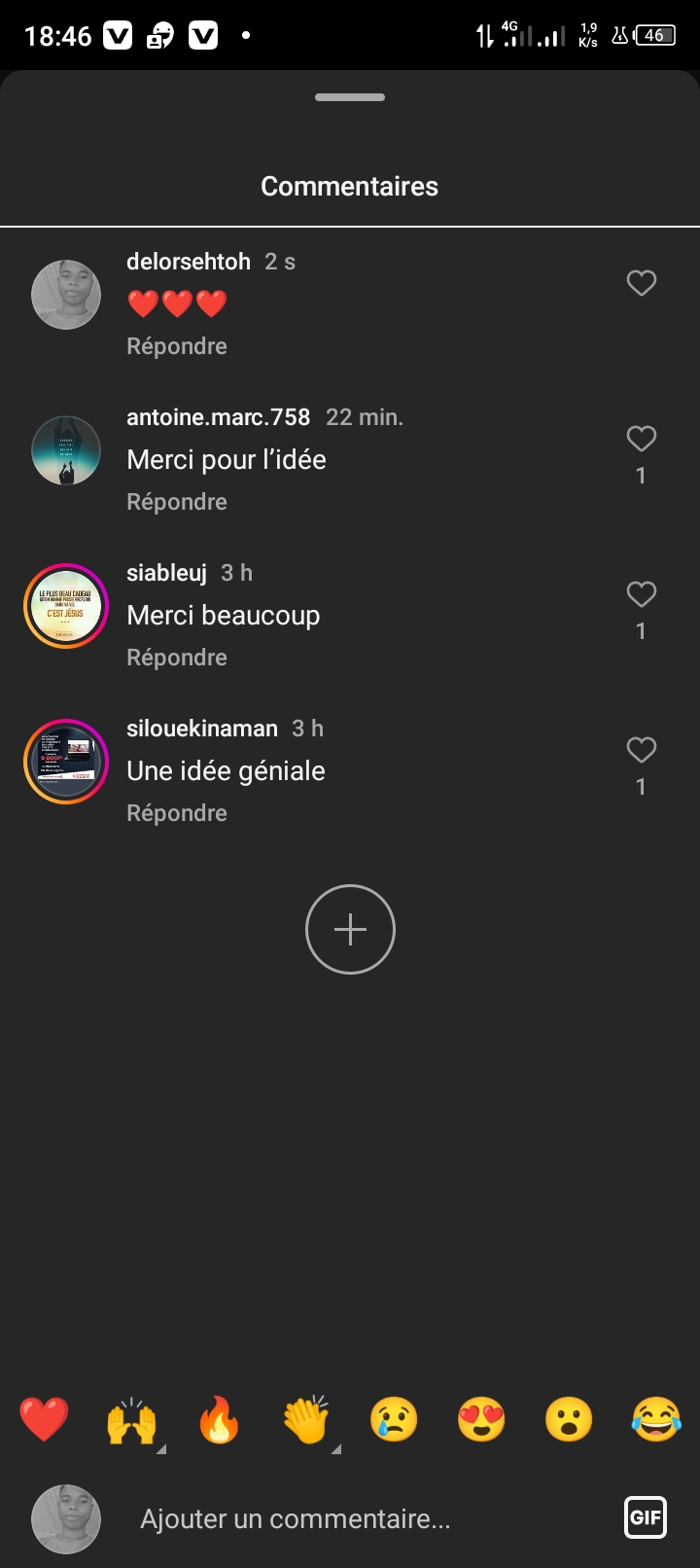This screenshot has height=1568, width=700.
Task: Open siableuj's story avatar
Action: click(x=66, y=606)
